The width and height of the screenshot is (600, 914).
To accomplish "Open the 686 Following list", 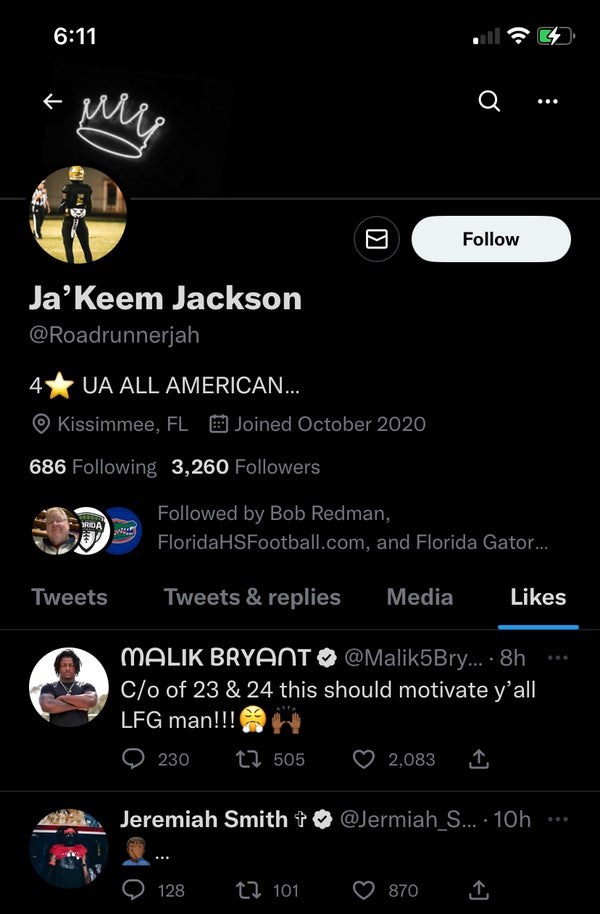I will click(93, 467).
